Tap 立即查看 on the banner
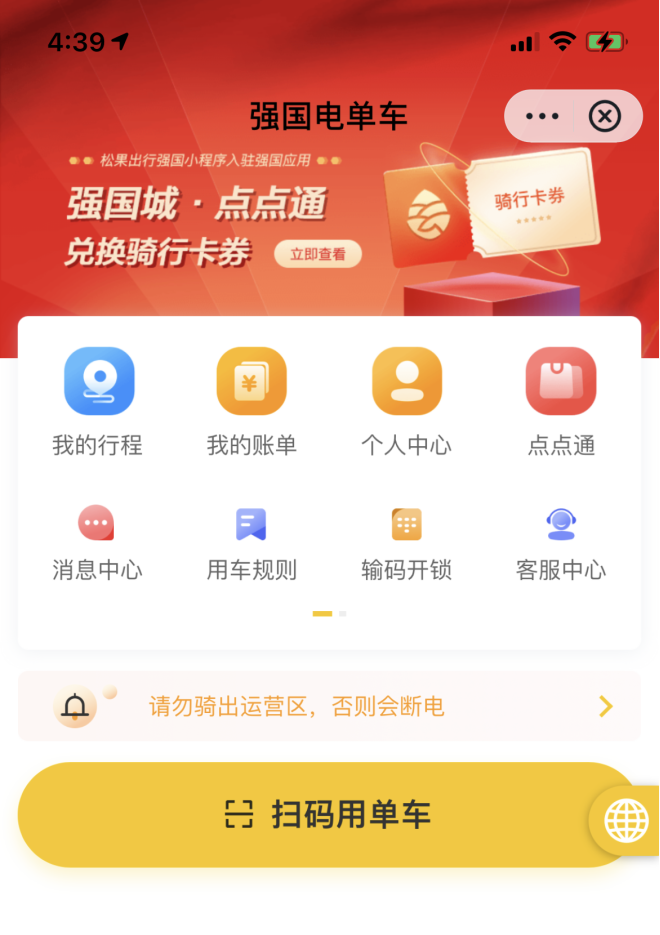The width and height of the screenshot is (660, 935). (x=318, y=254)
